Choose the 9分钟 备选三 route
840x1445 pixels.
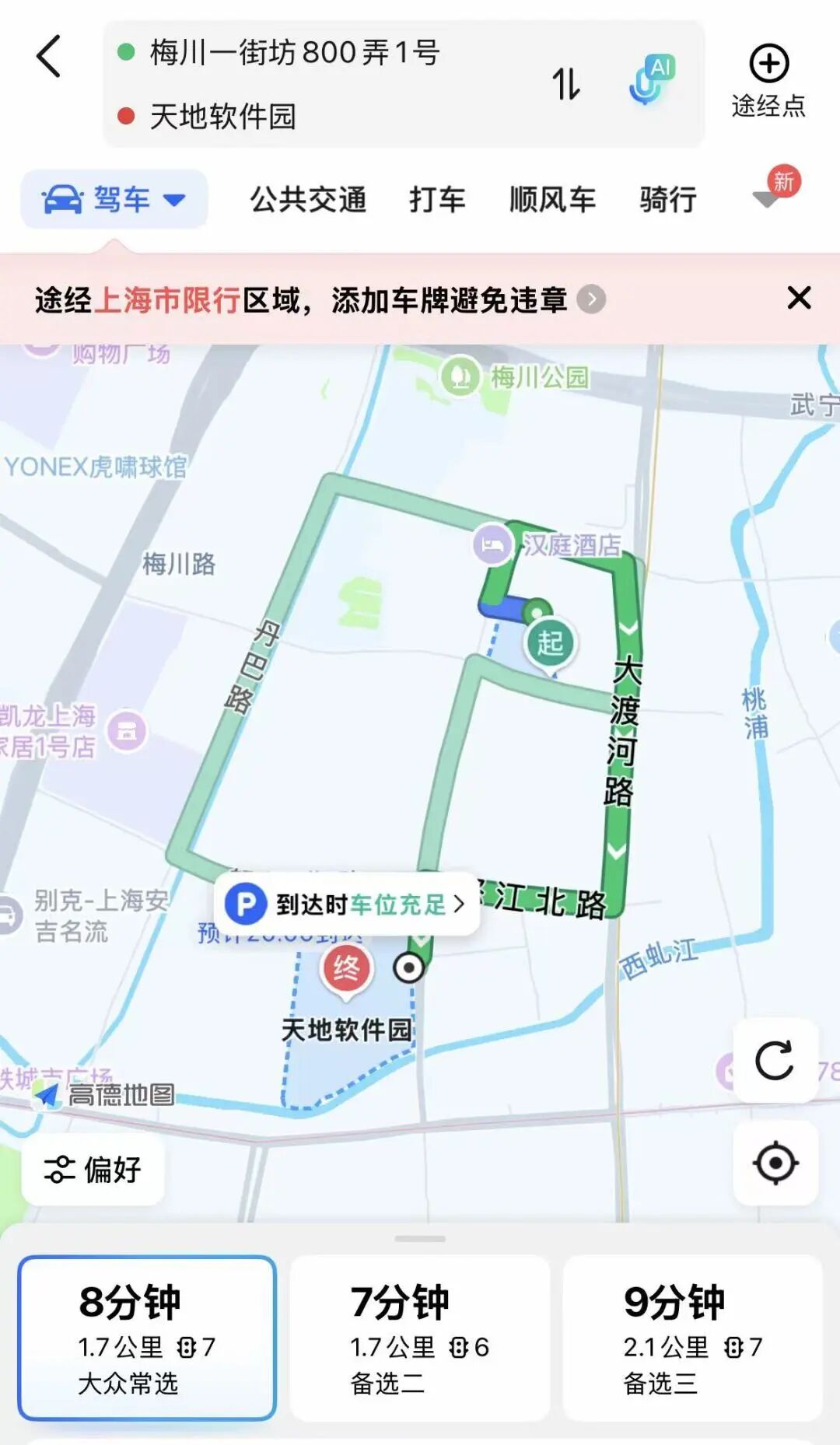[x=692, y=1338]
